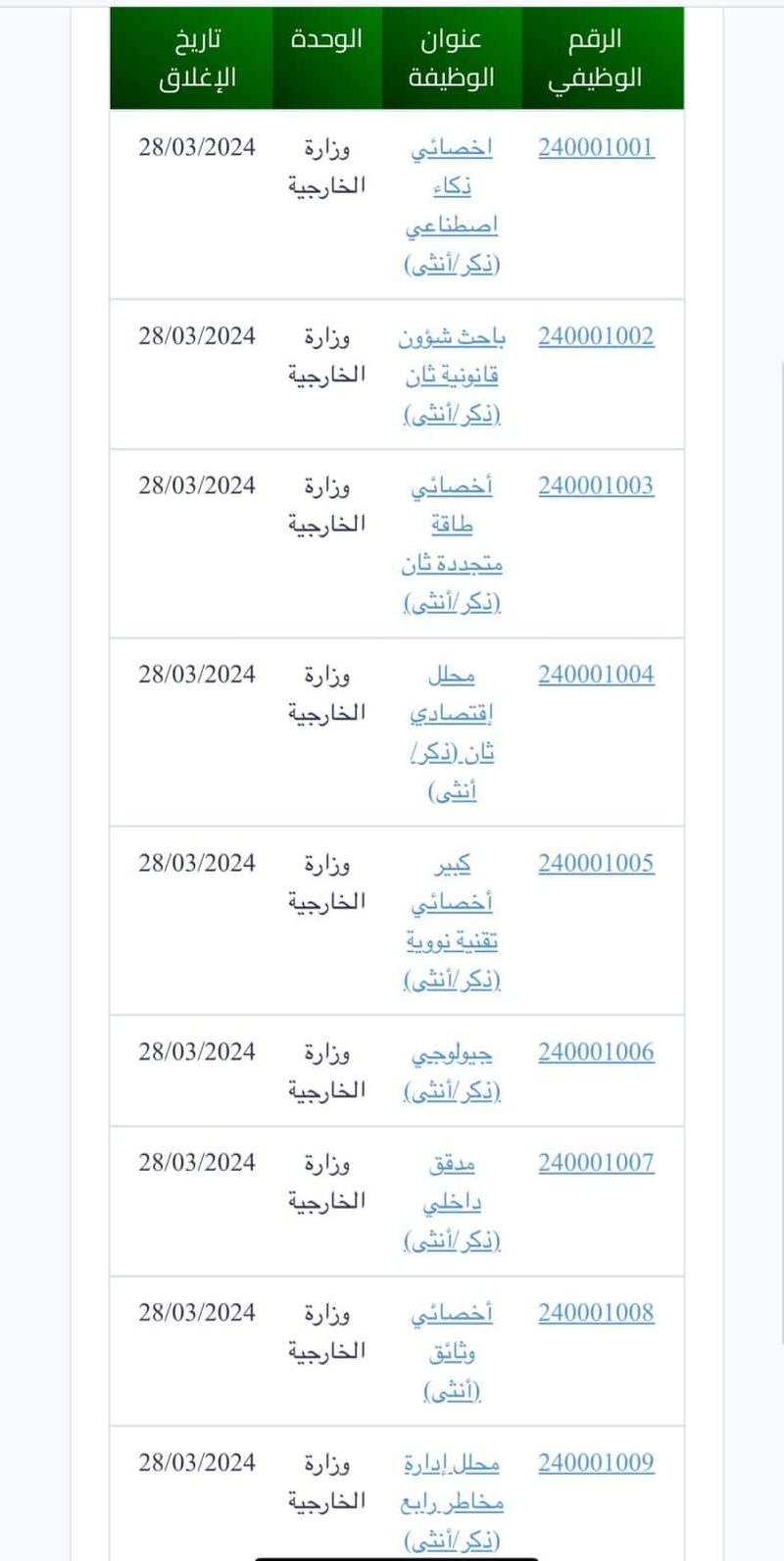This screenshot has width=784, height=1561.
Task: Open job posting link 240001007
Action: coord(596,1162)
